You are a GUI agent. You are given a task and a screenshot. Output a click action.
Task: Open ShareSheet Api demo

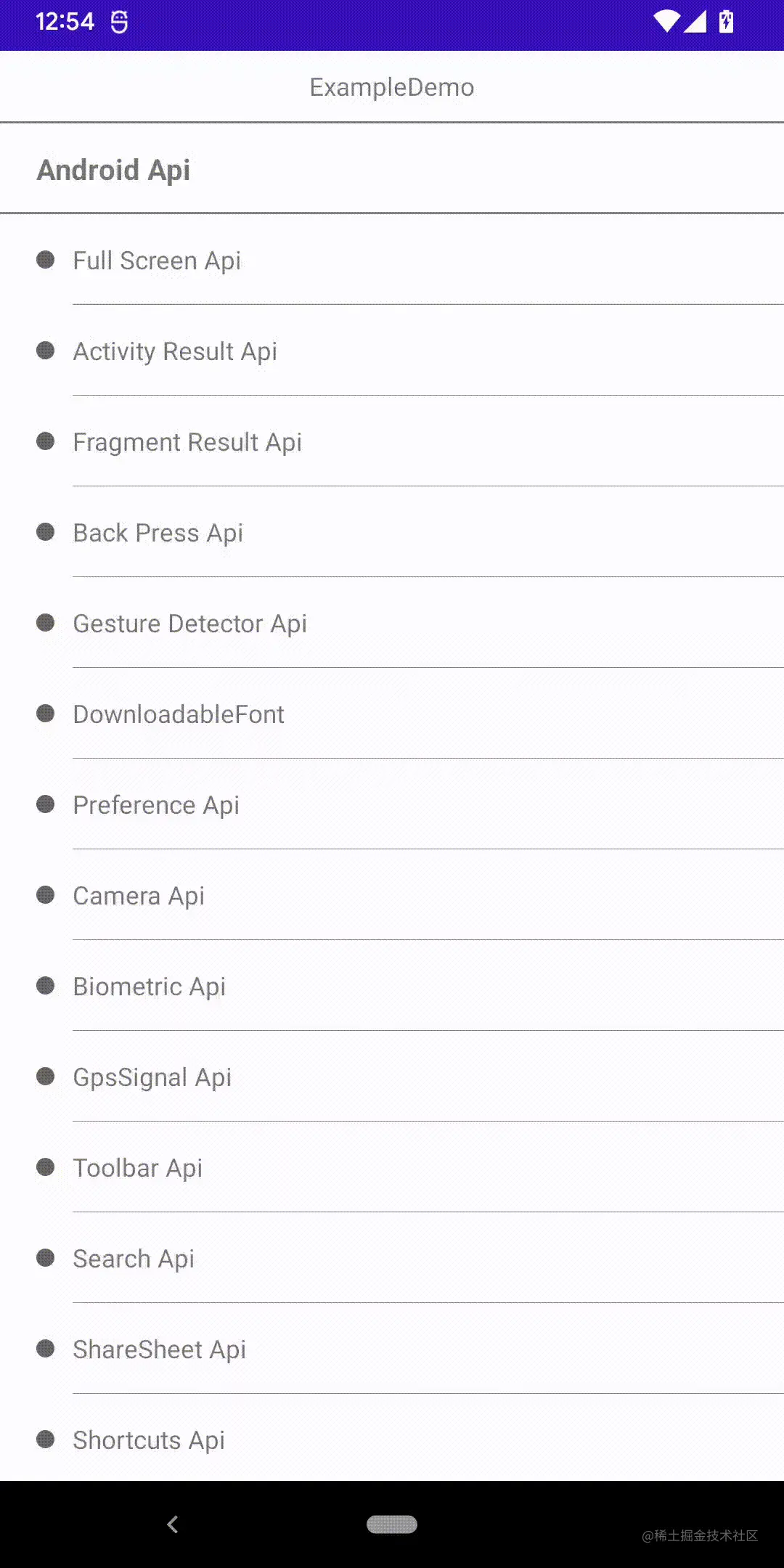pyautogui.click(x=160, y=1349)
